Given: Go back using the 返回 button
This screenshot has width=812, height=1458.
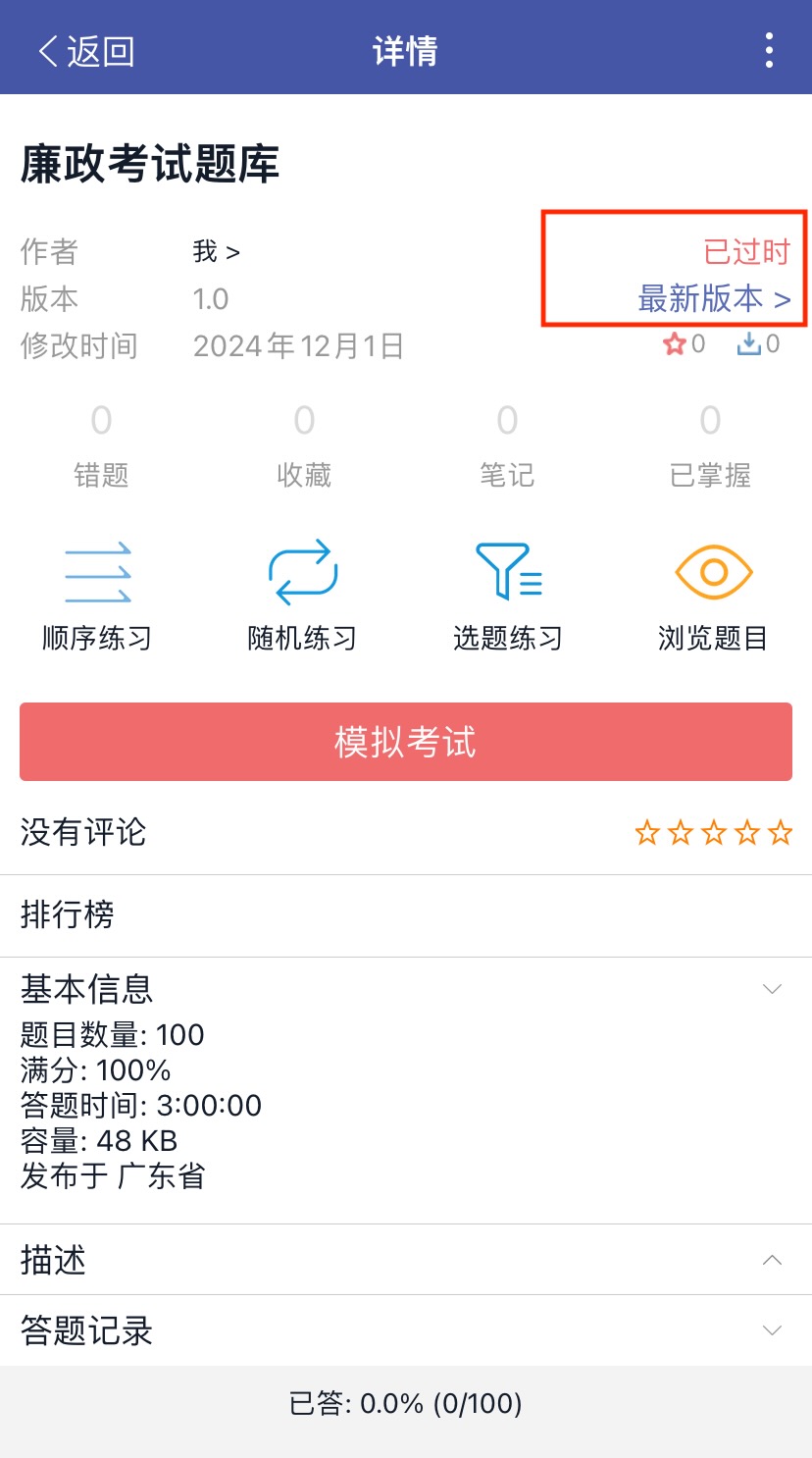Looking at the screenshot, I should [x=85, y=51].
